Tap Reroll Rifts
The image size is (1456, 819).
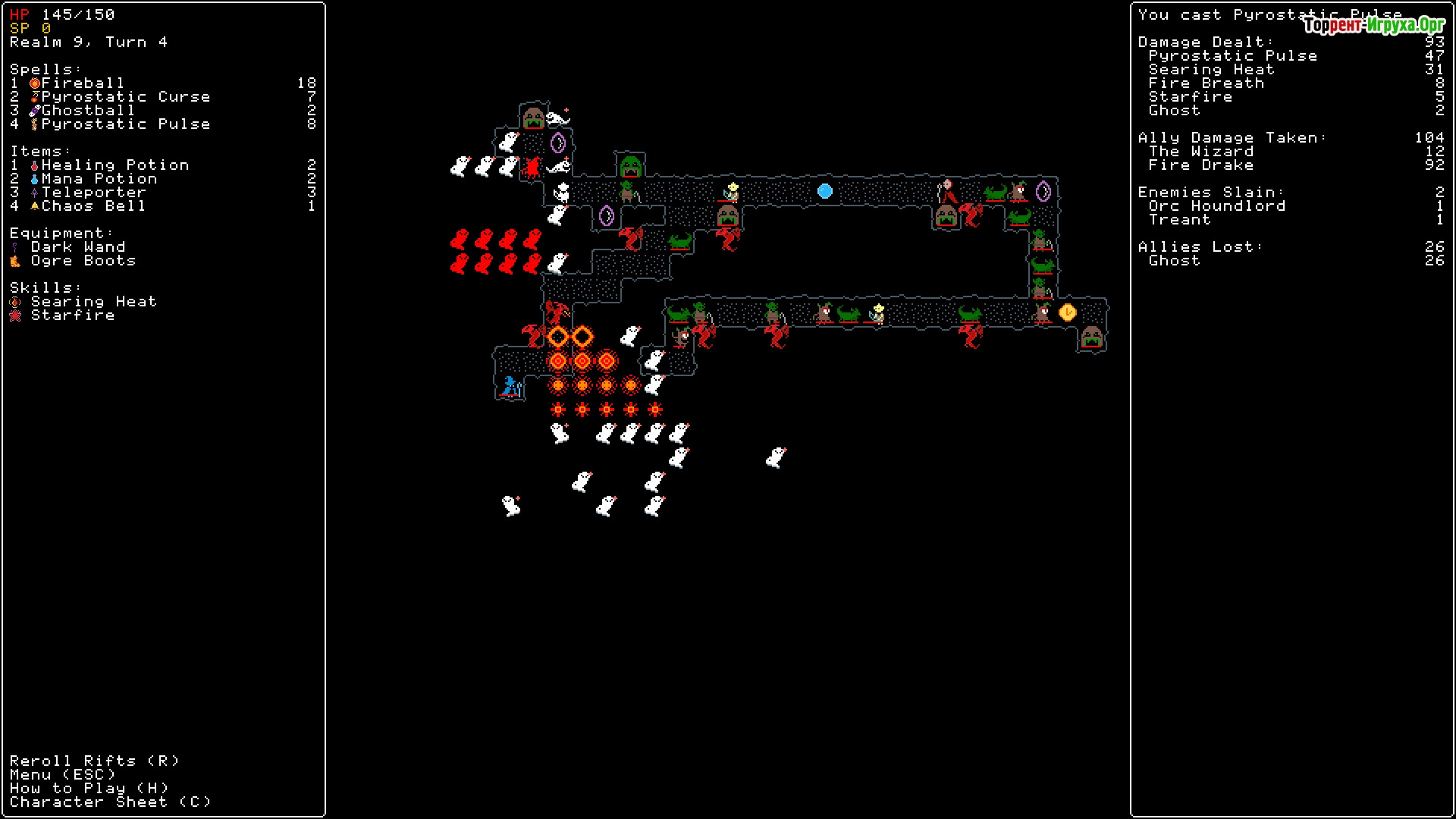click(94, 761)
